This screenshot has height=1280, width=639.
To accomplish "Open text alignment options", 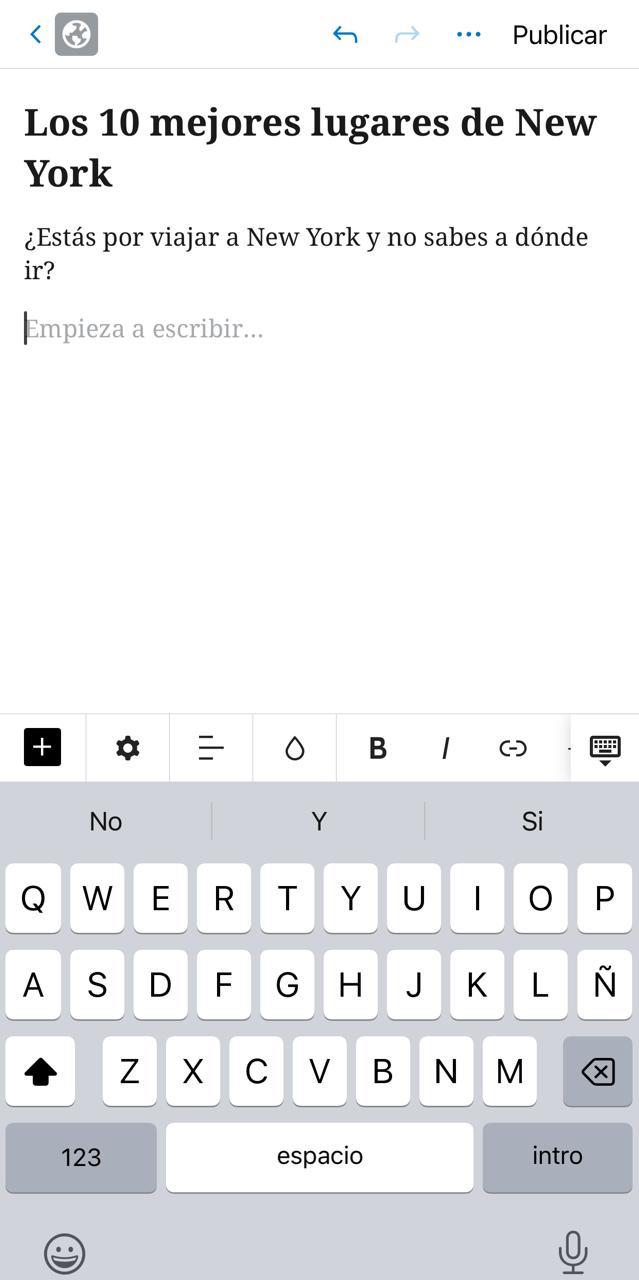I will pyautogui.click(x=211, y=748).
